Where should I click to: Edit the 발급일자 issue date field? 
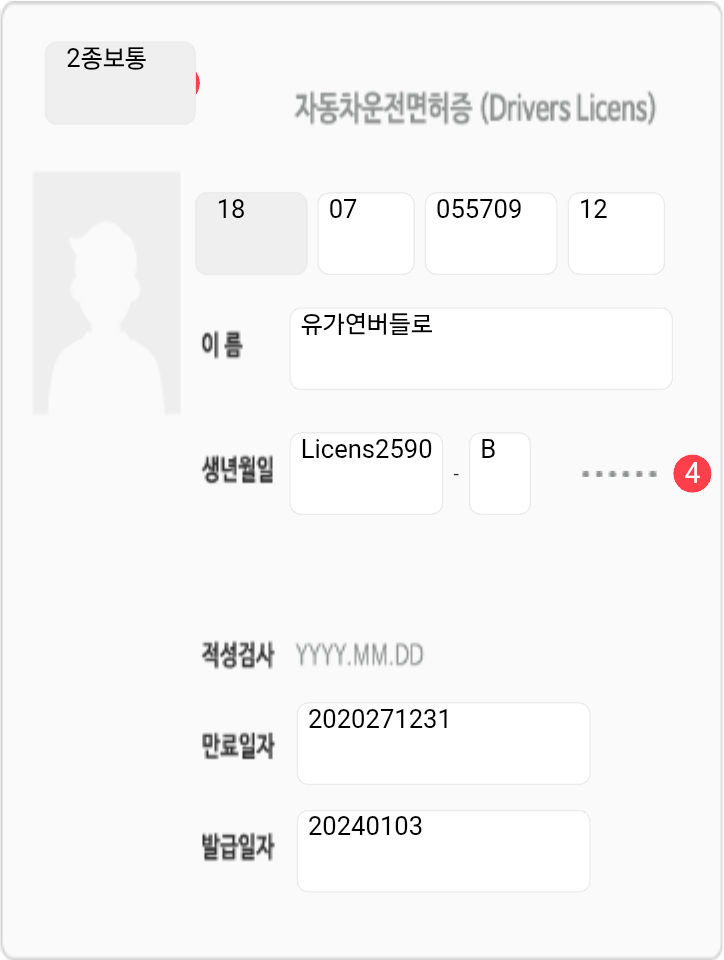coord(443,851)
